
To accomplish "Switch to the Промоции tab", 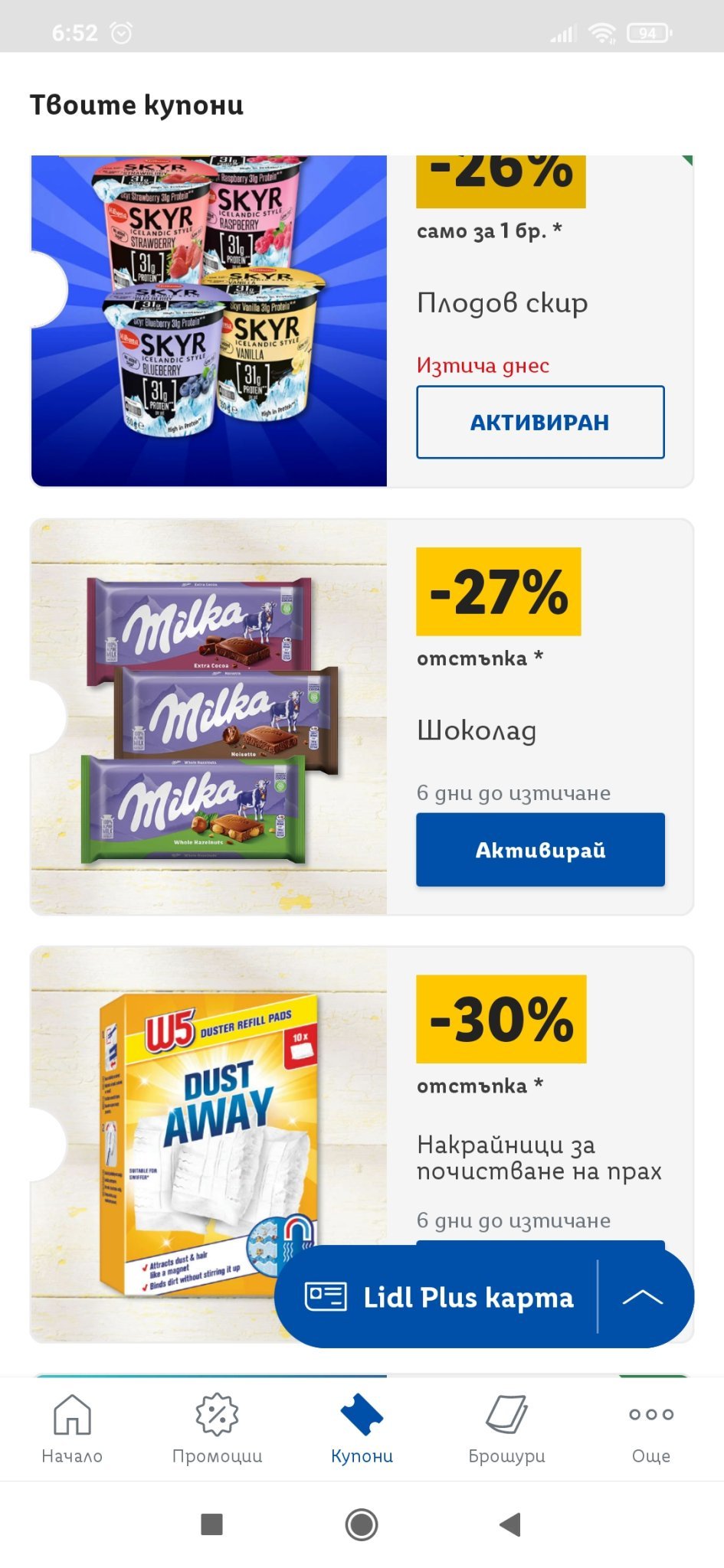I will tap(217, 1429).
